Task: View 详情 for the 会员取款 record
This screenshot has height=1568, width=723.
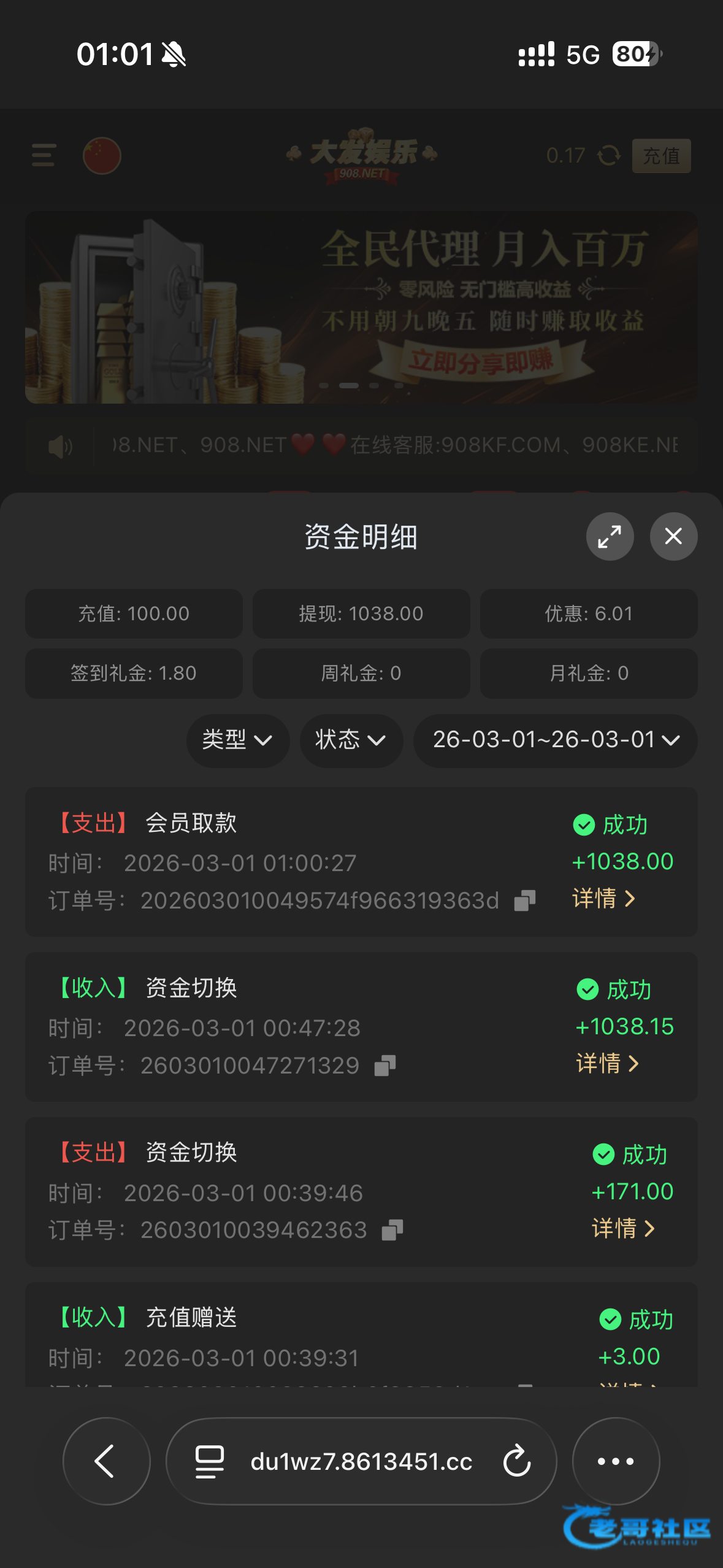Action: click(603, 899)
